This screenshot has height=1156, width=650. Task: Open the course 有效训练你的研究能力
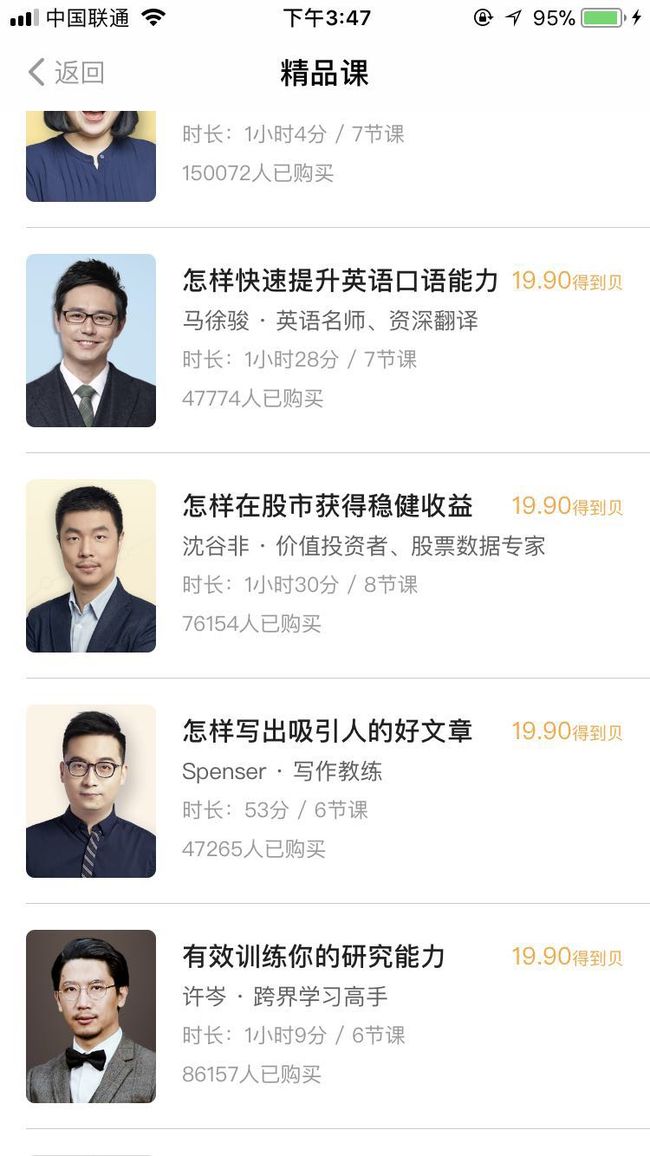pyautogui.click(x=325, y=1016)
